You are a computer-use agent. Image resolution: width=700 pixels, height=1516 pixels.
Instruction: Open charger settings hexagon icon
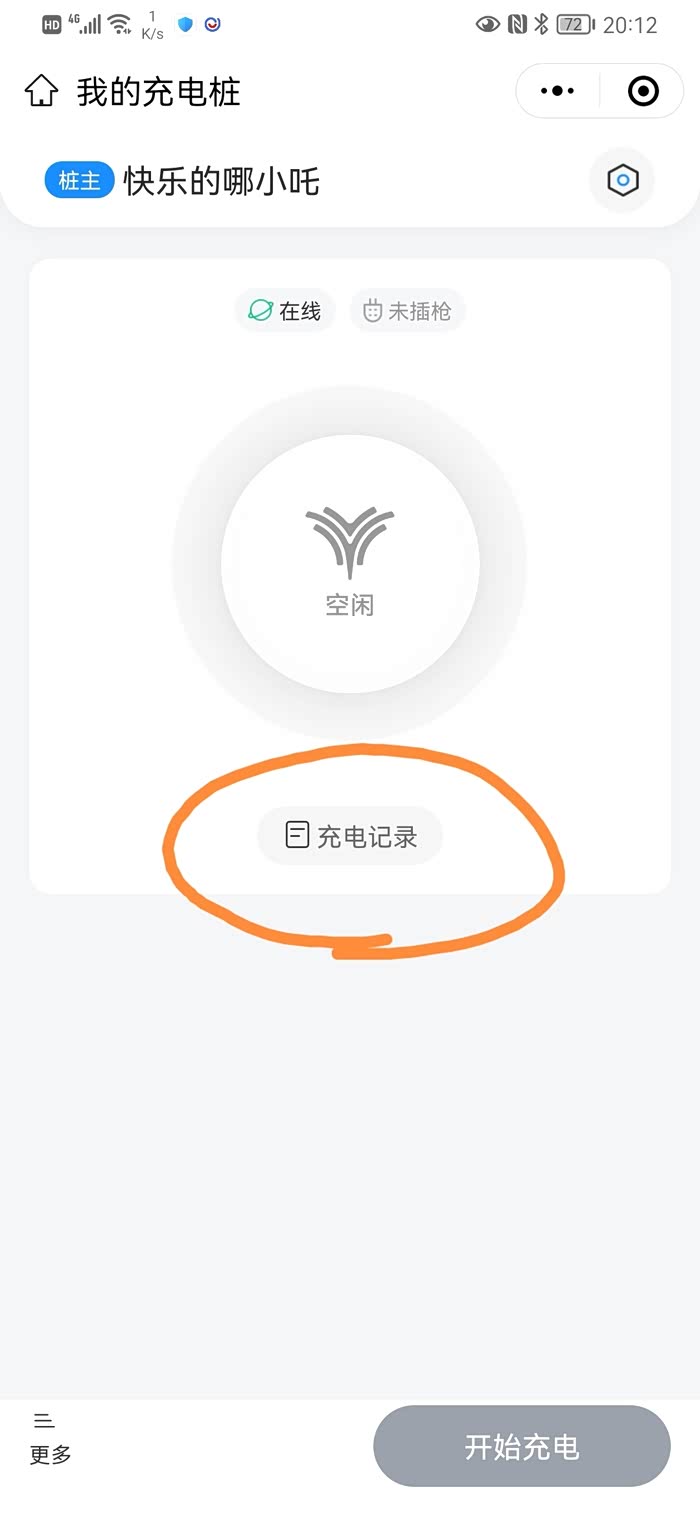point(622,181)
